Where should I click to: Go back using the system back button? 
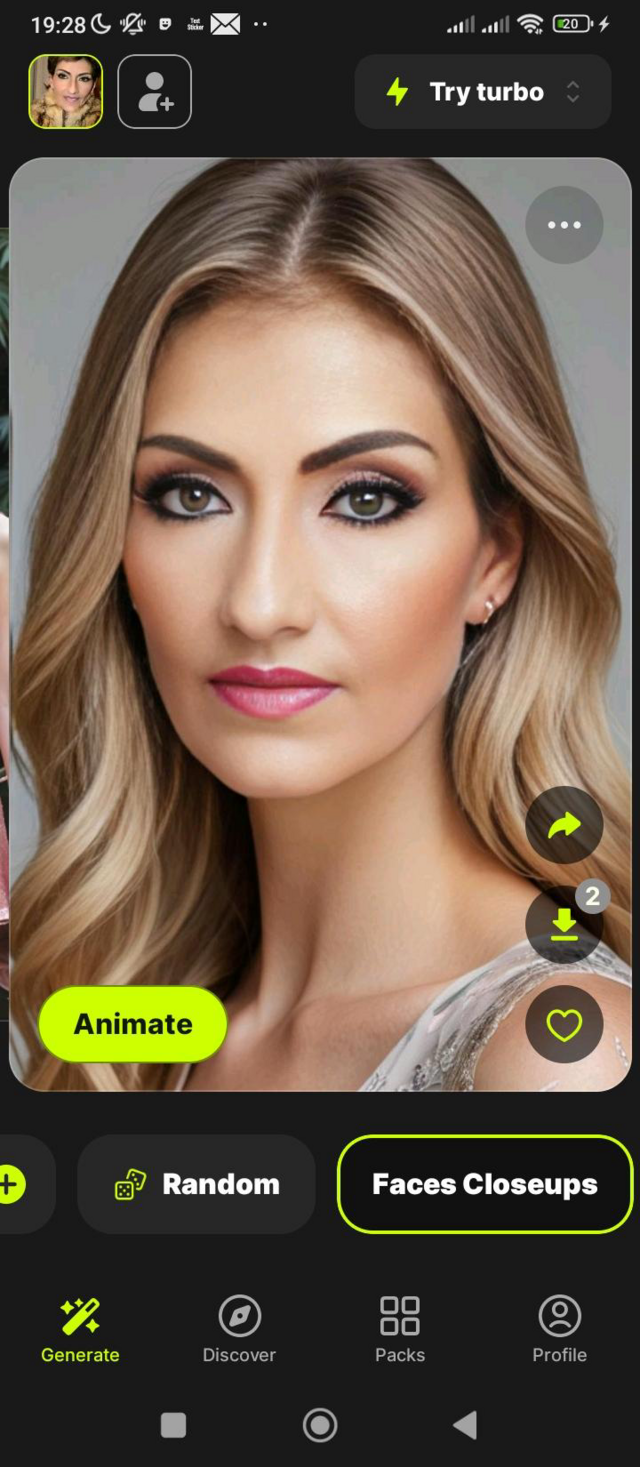[465, 1425]
